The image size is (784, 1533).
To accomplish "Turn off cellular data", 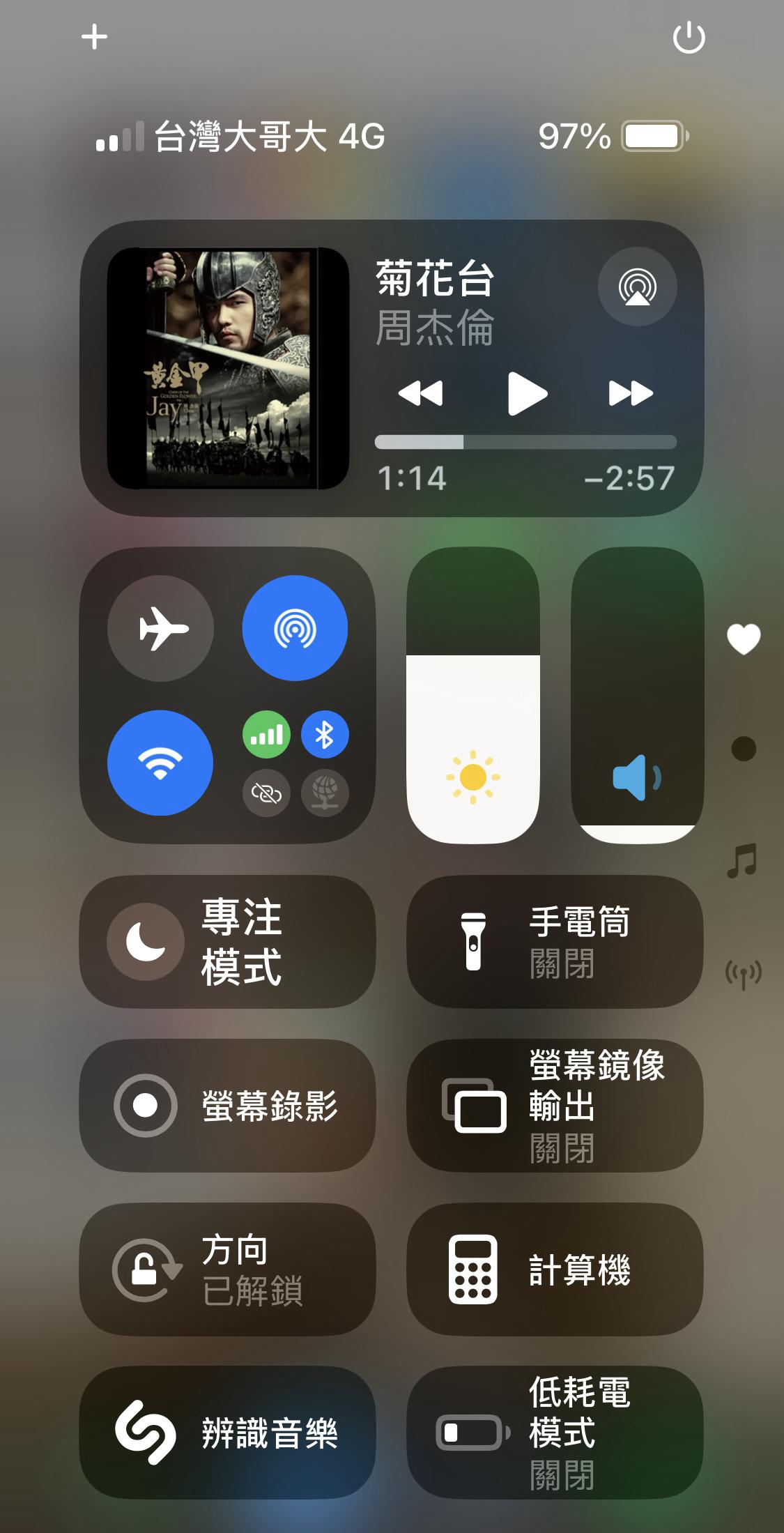I will (266, 735).
